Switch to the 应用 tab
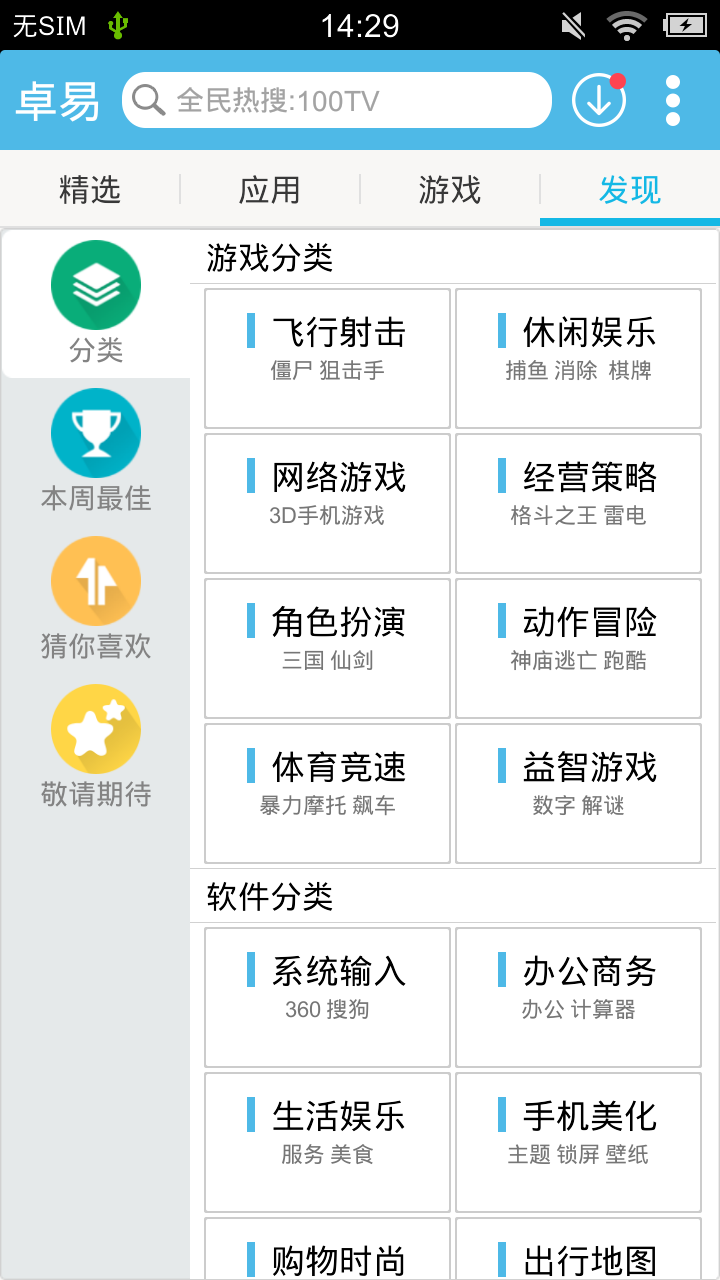Screen dimensions: 720x1280 pyautogui.click(x=269, y=189)
